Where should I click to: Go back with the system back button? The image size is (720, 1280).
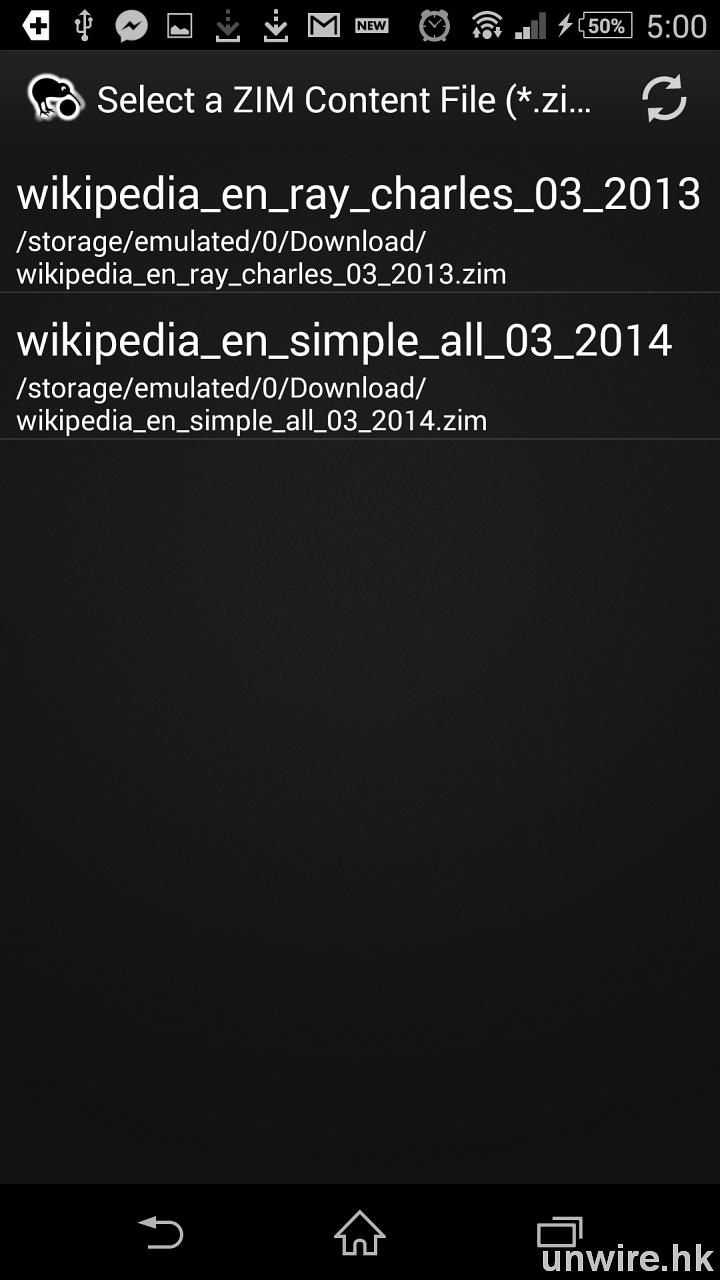(161, 1233)
